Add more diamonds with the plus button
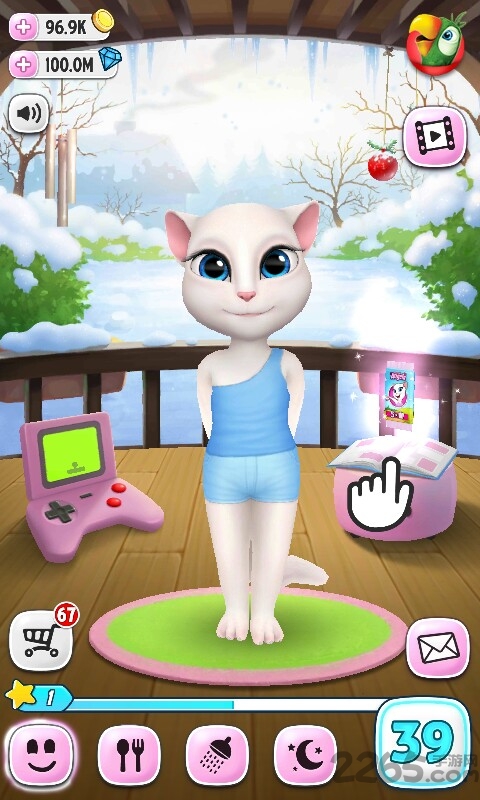 [23, 65]
